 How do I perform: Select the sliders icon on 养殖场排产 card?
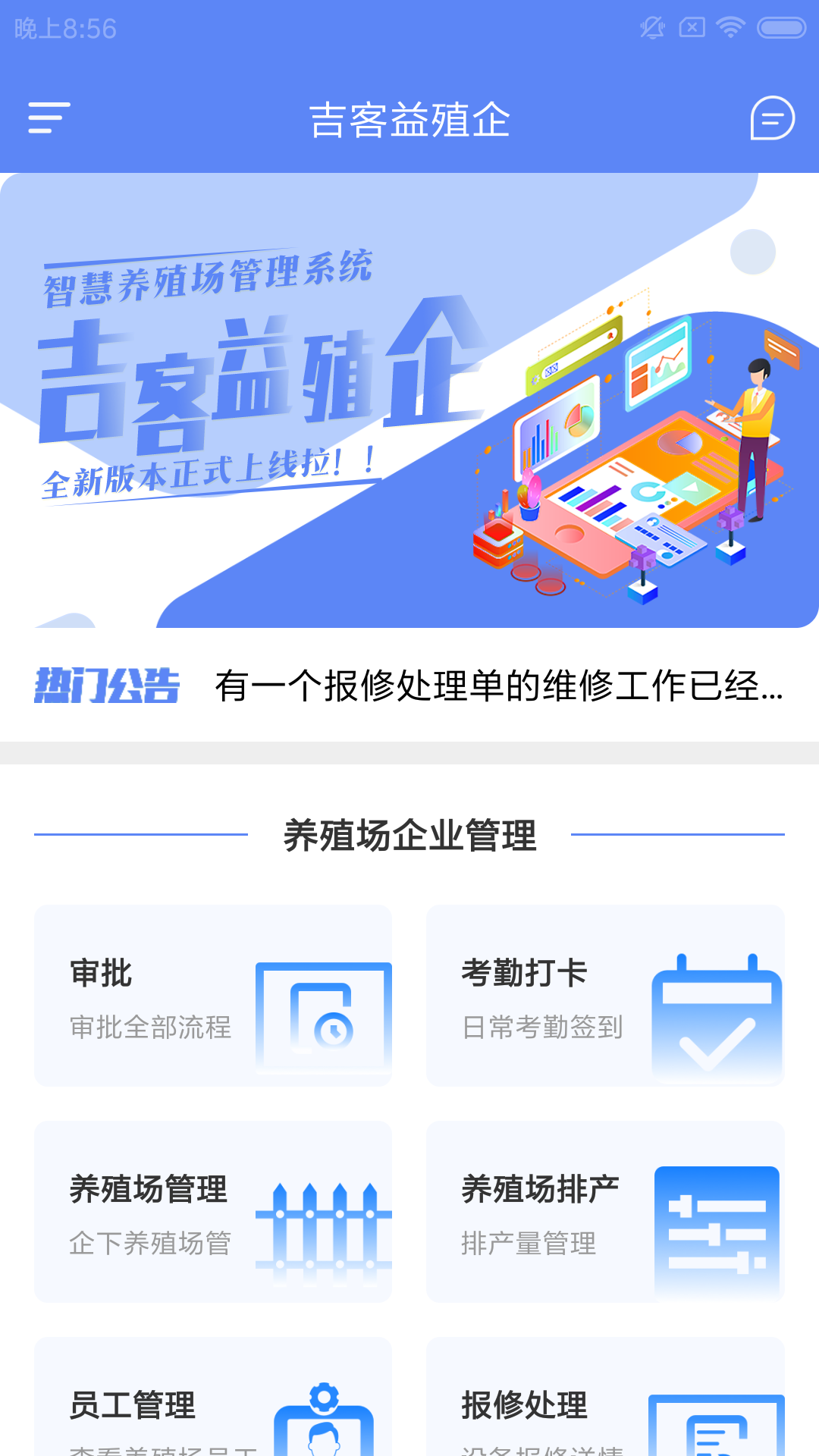(717, 1228)
